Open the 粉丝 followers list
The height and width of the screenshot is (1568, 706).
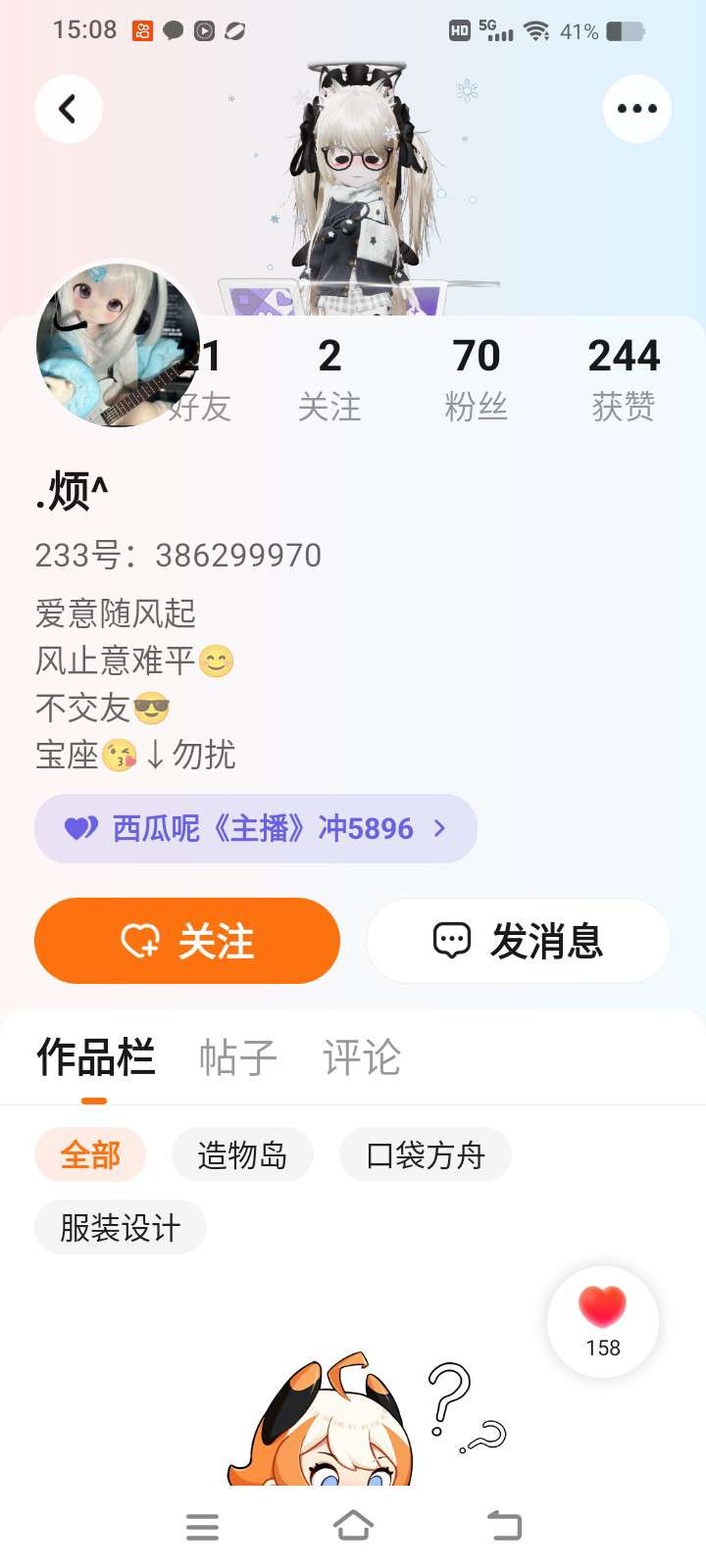coord(477,379)
